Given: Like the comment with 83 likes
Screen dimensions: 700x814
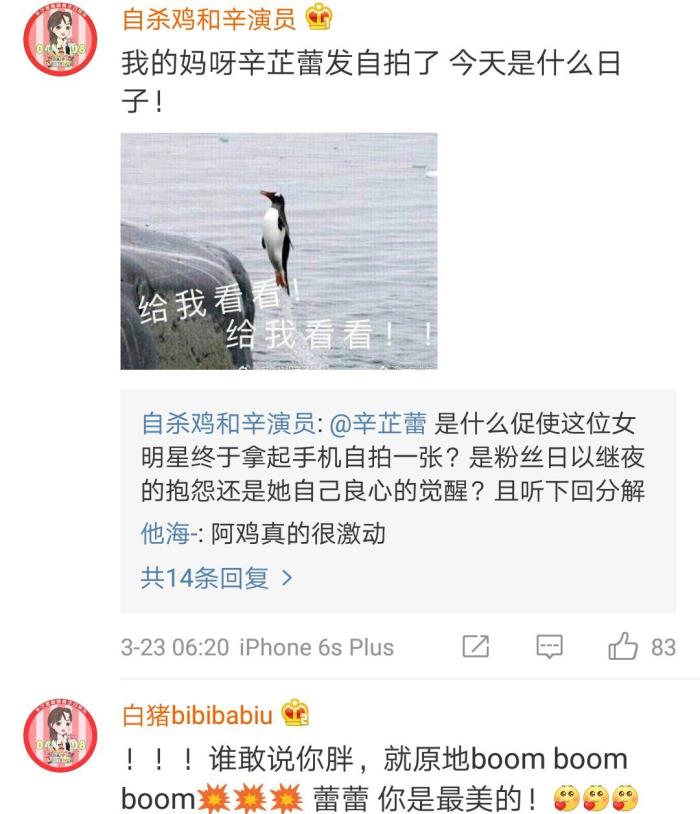Looking at the screenshot, I should click(x=623, y=646).
